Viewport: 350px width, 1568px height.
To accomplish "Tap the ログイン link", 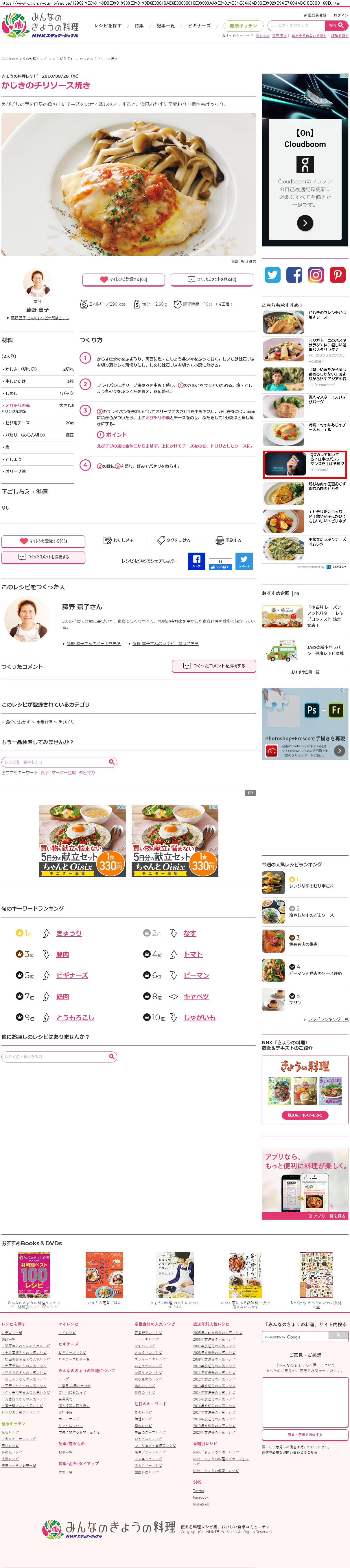I will tap(341, 15).
